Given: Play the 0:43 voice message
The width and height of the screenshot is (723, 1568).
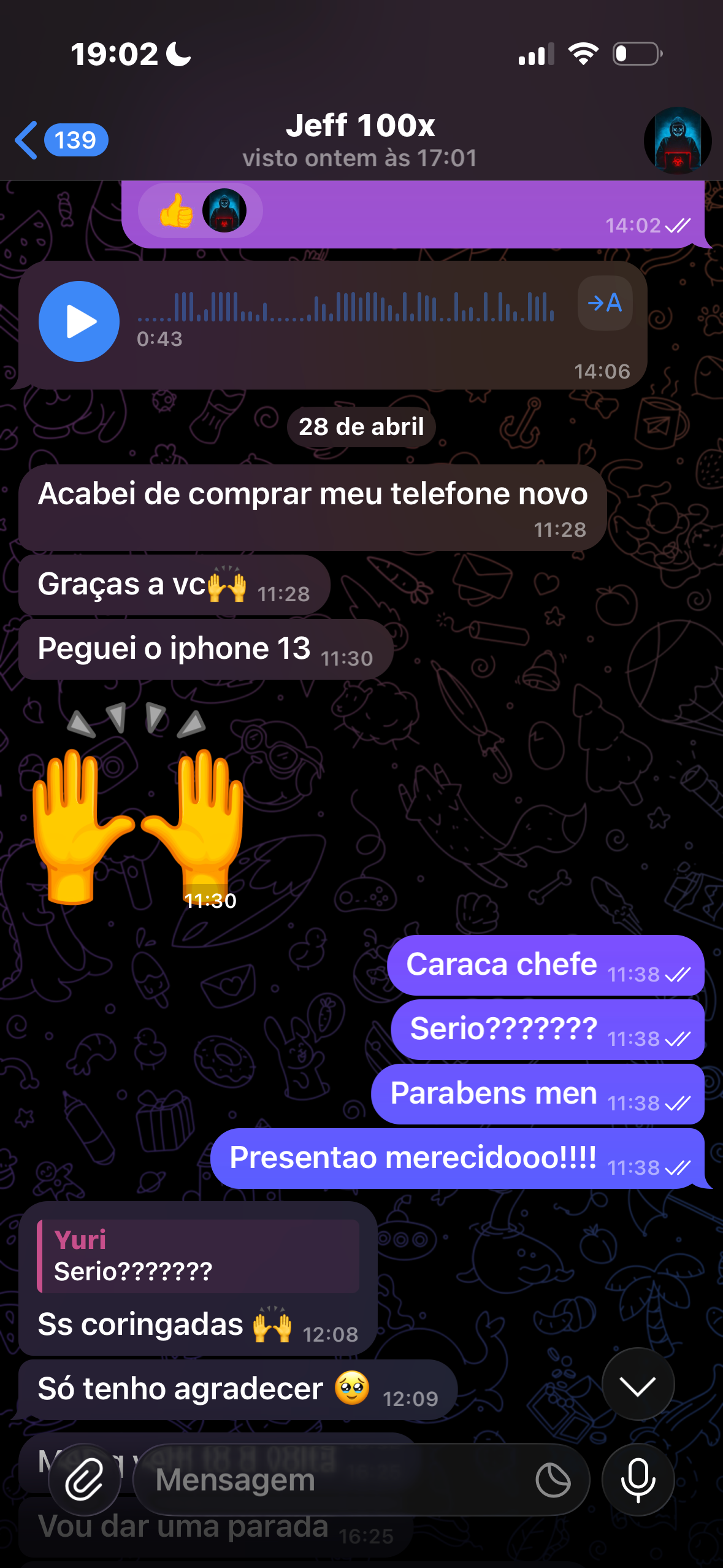Looking at the screenshot, I should pos(79,321).
